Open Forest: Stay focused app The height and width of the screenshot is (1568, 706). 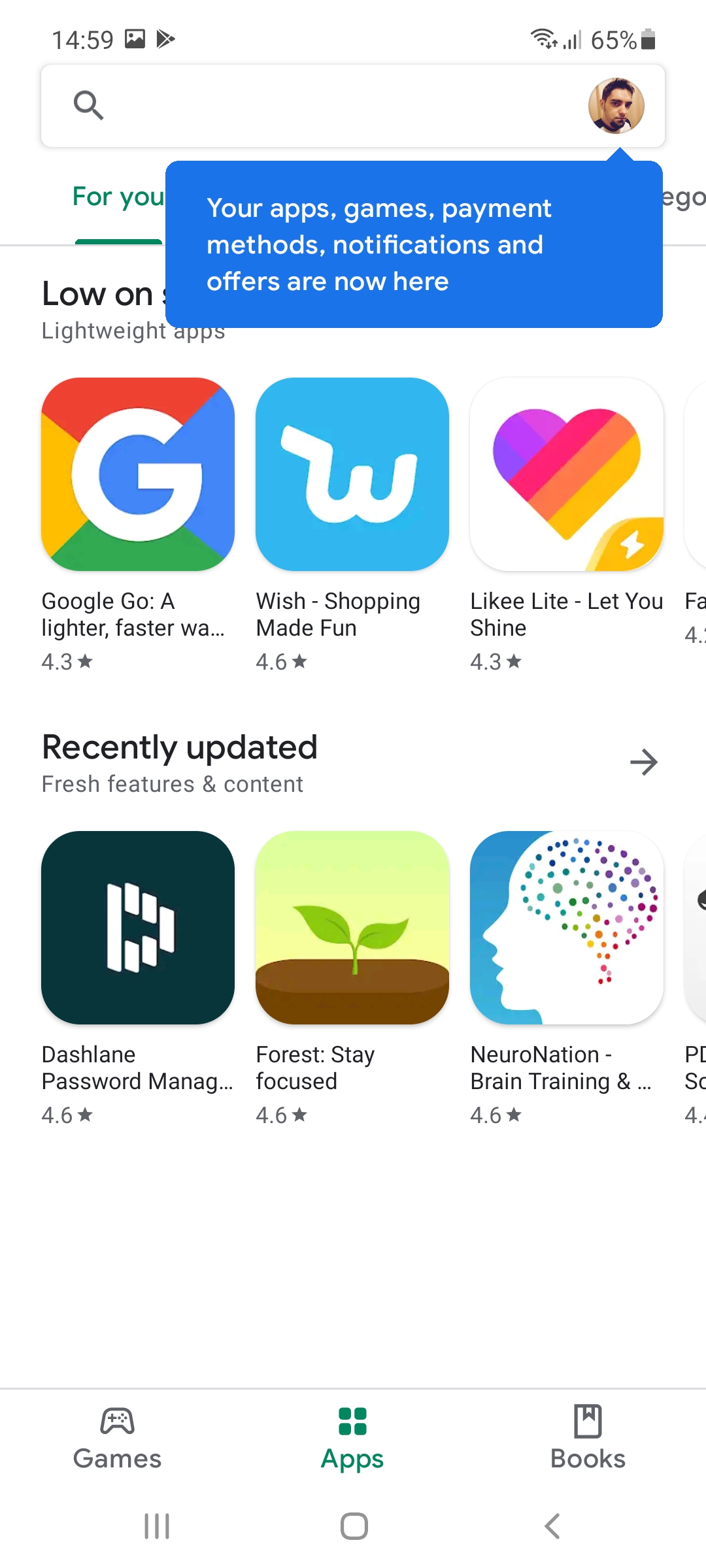tap(352, 978)
